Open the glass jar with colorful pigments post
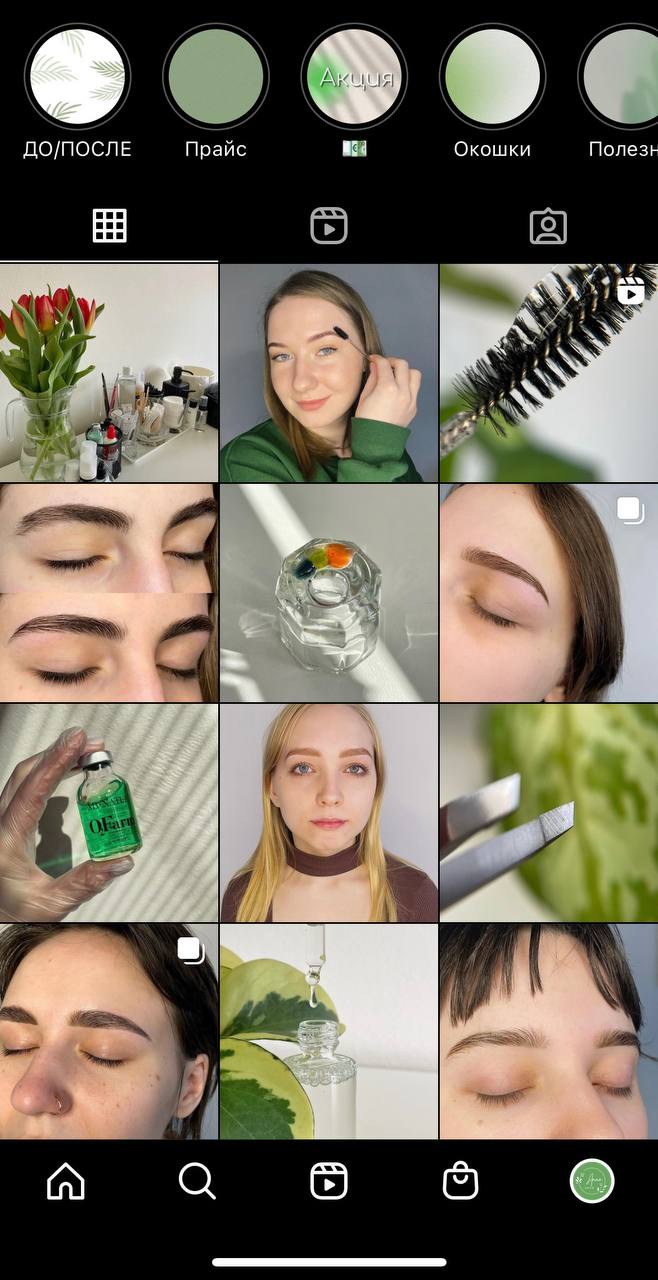The height and width of the screenshot is (1280, 658). (x=329, y=593)
